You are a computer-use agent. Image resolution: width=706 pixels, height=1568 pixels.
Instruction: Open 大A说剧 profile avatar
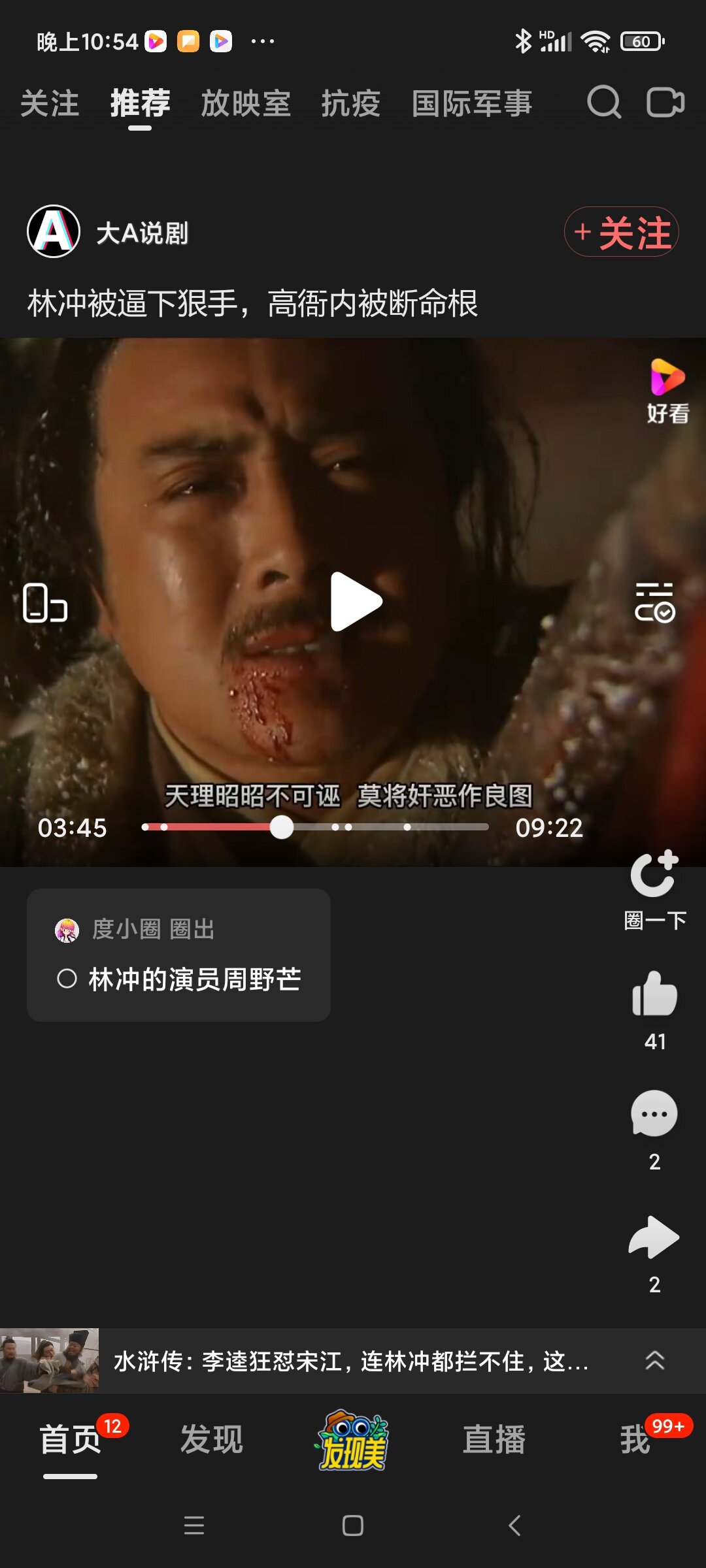pyautogui.click(x=54, y=232)
